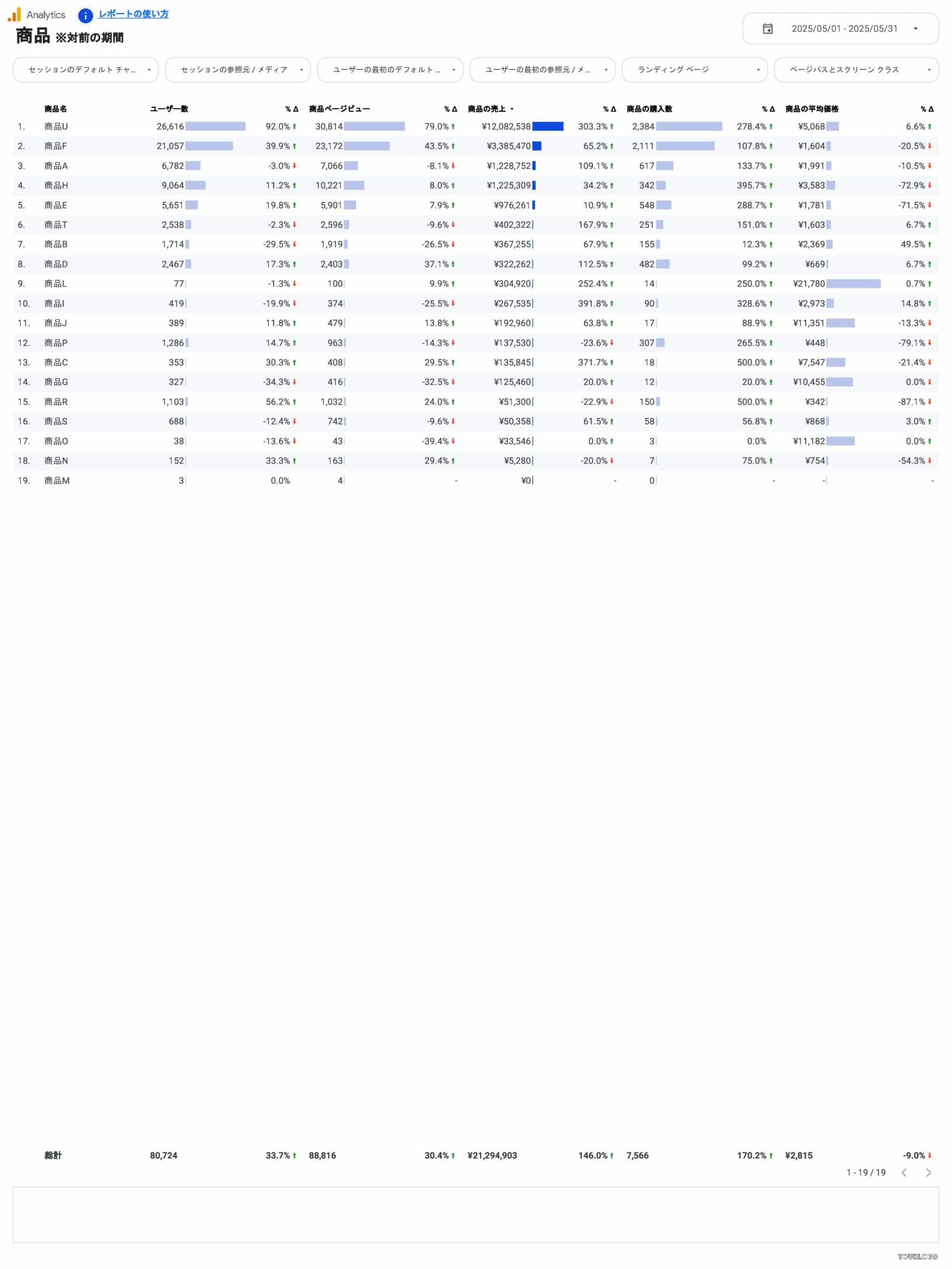
Task: Open the ページパスとスクリーン クラス filter
Action: click(855, 70)
